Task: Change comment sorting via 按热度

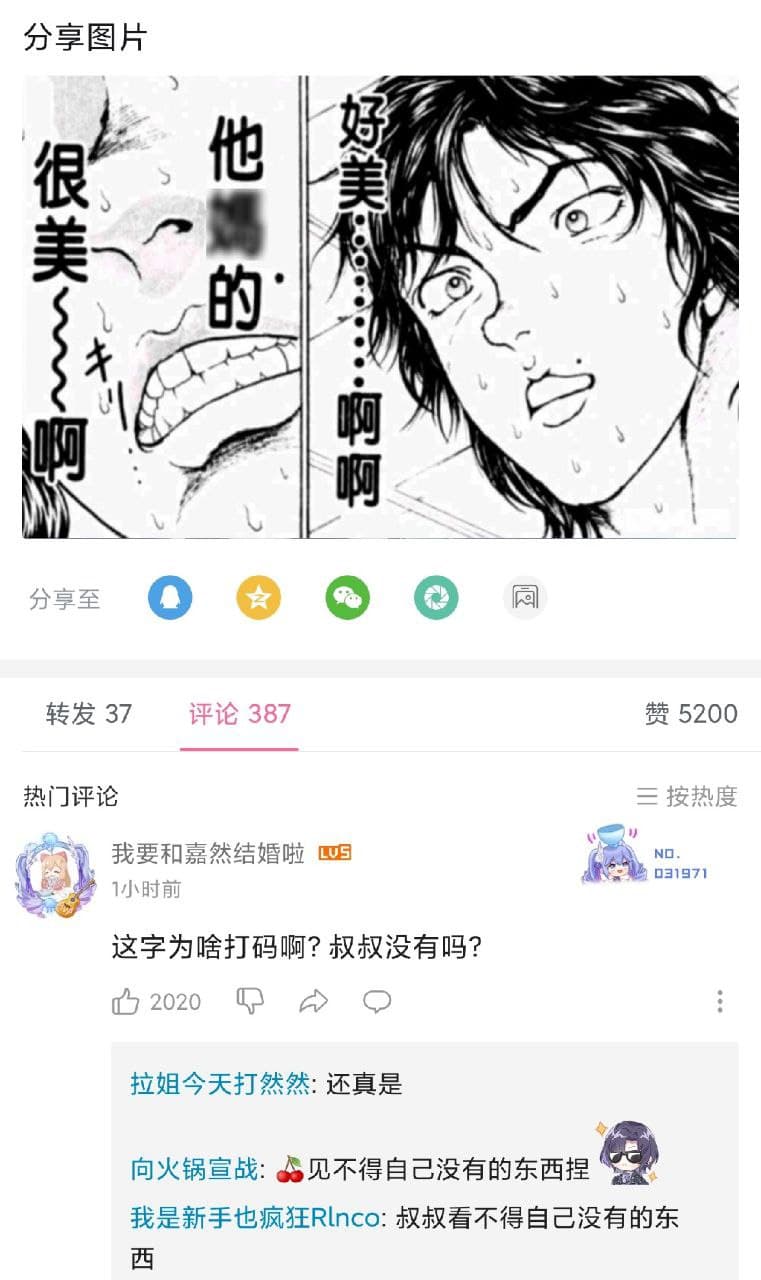Action: [x=688, y=797]
